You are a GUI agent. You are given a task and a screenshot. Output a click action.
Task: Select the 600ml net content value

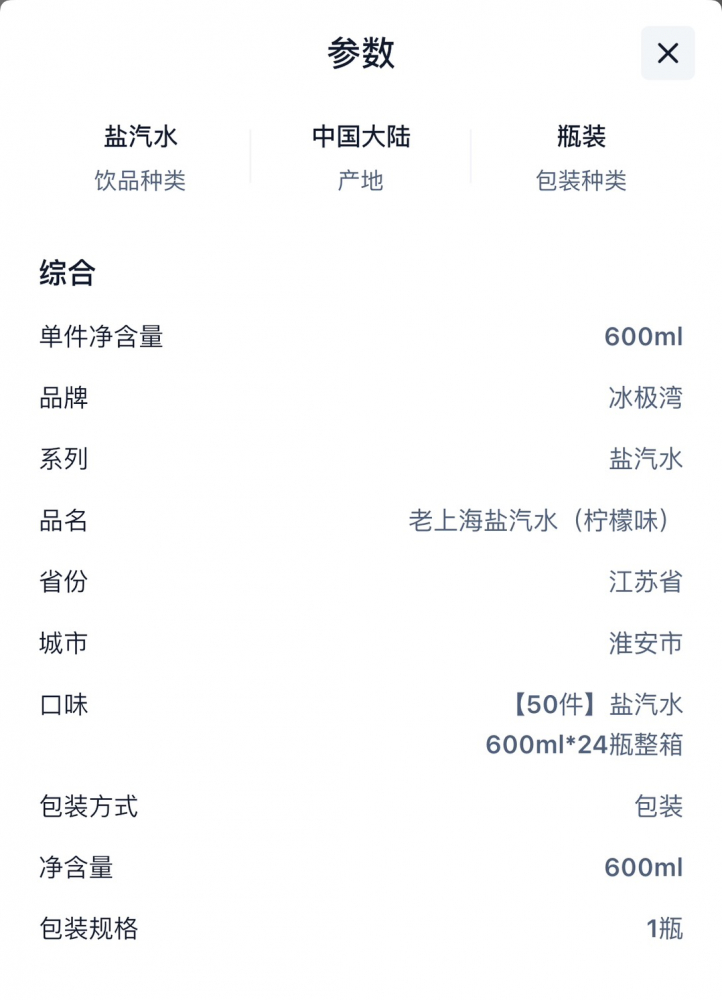pos(643,336)
